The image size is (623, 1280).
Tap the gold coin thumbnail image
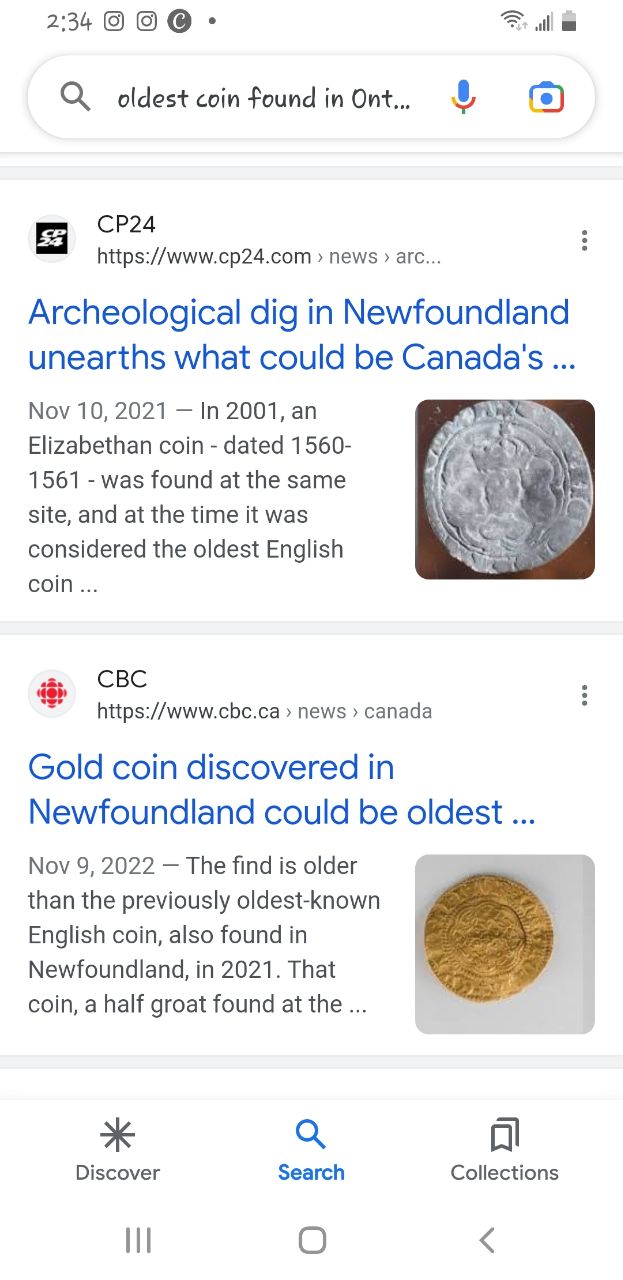click(505, 944)
